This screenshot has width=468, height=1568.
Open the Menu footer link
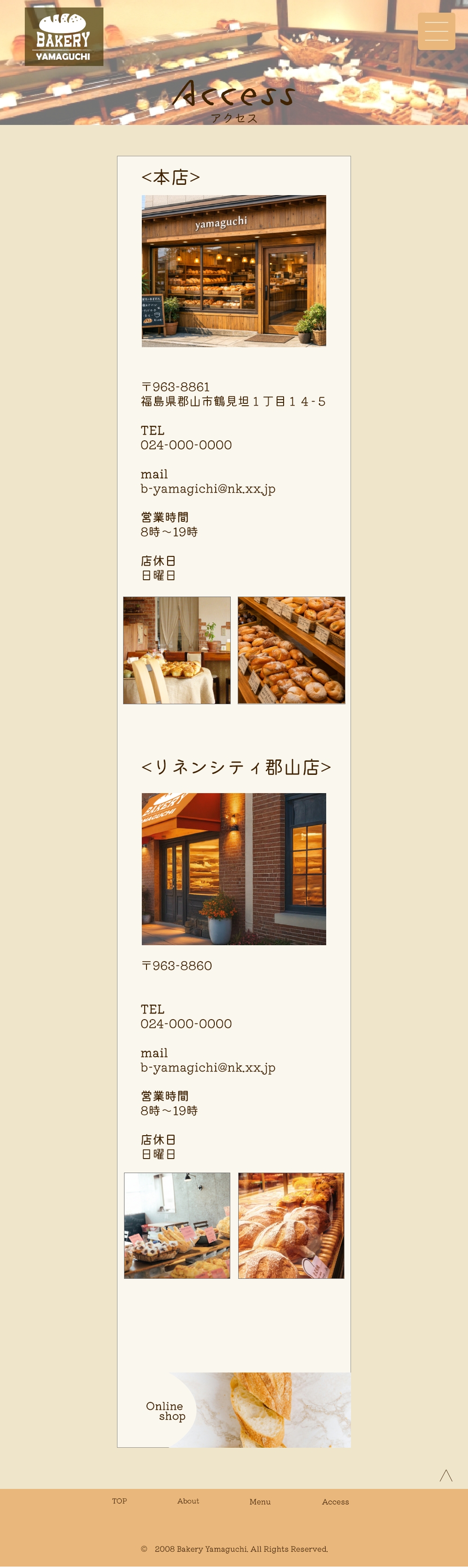coord(260,1502)
